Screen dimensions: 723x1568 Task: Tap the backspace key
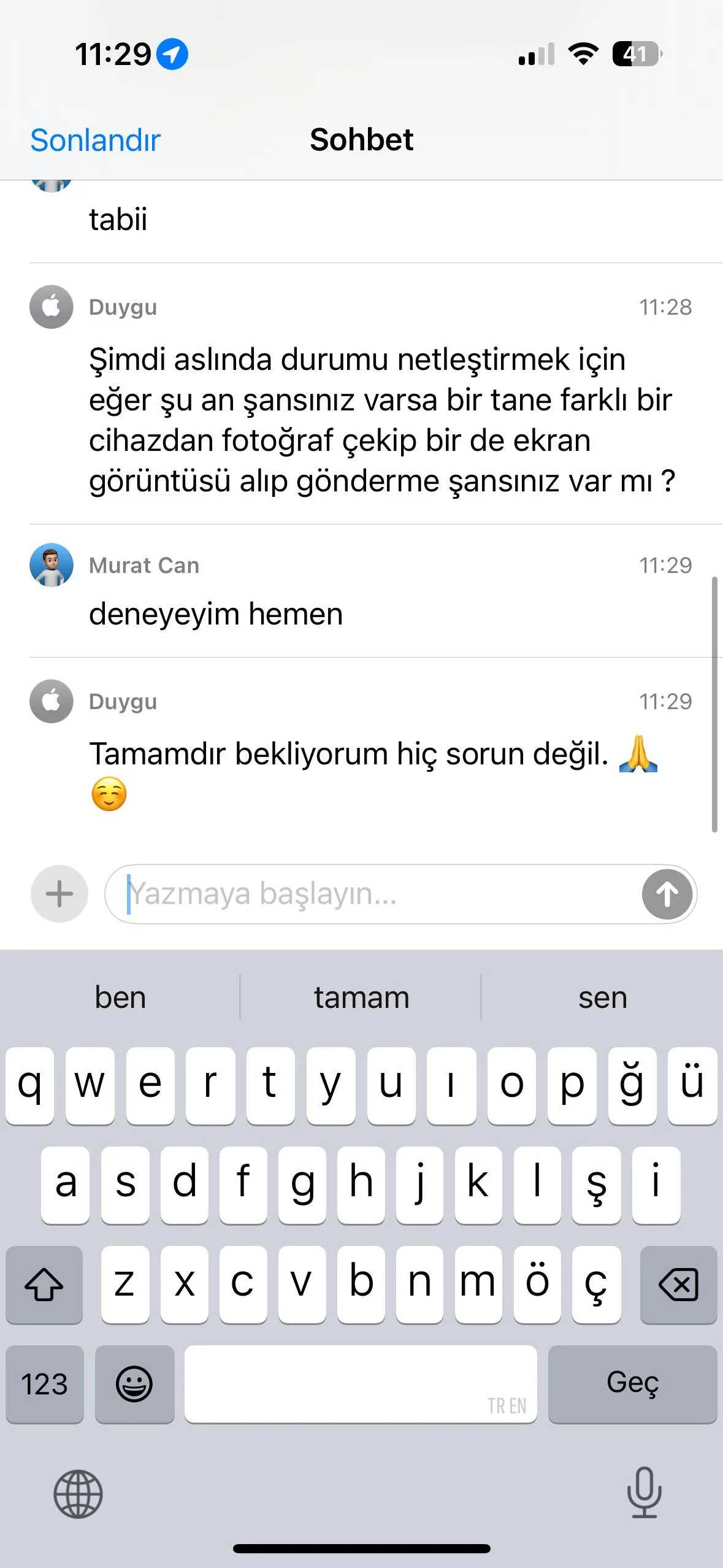point(678,1284)
